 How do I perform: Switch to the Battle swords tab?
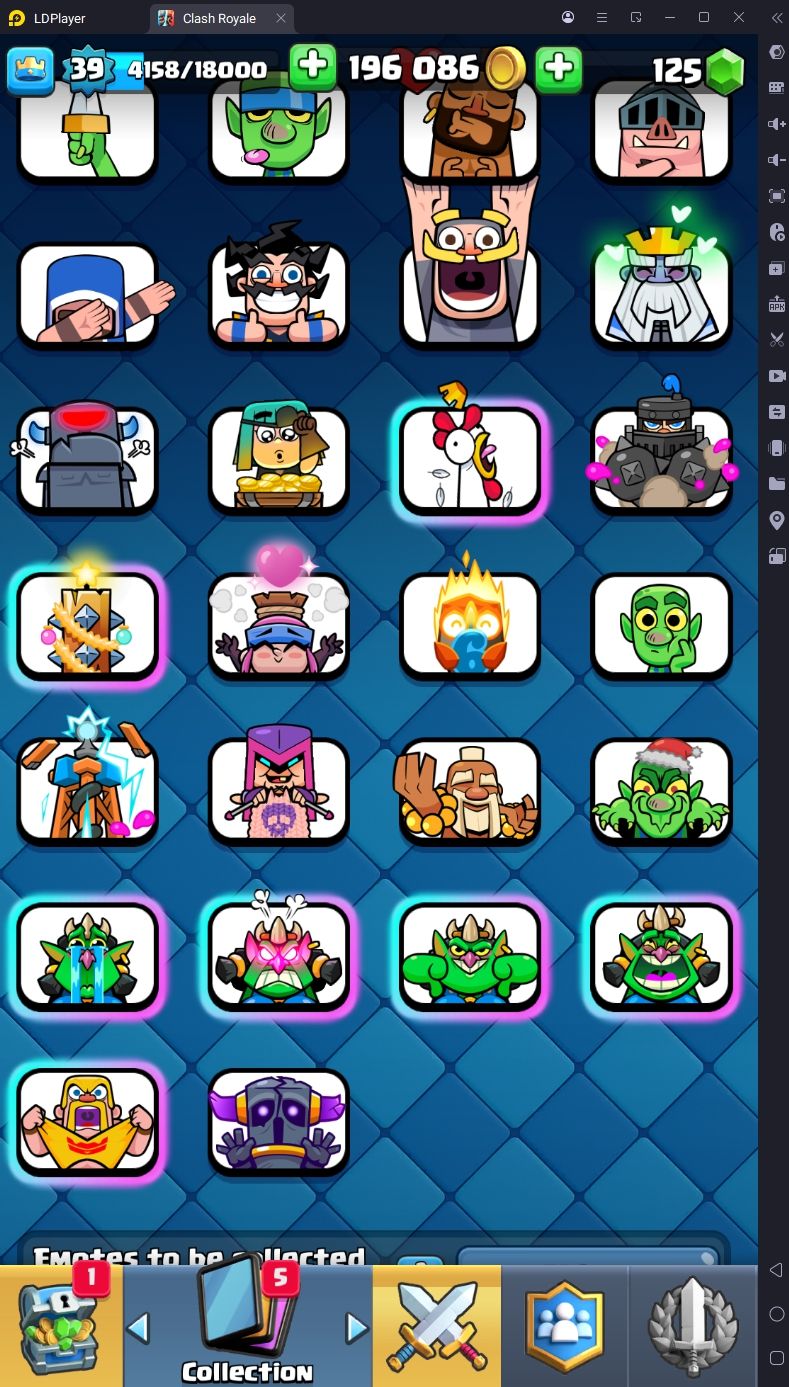pyautogui.click(x=436, y=1325)
